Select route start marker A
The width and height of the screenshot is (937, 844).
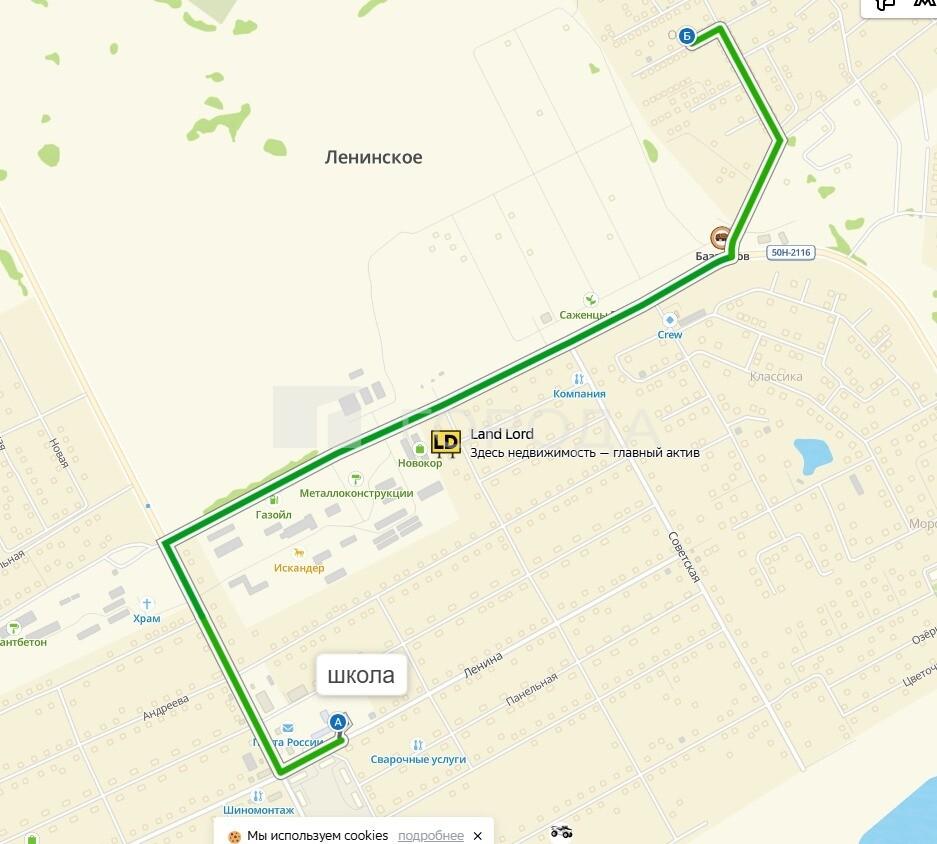[x=338, y=721]
